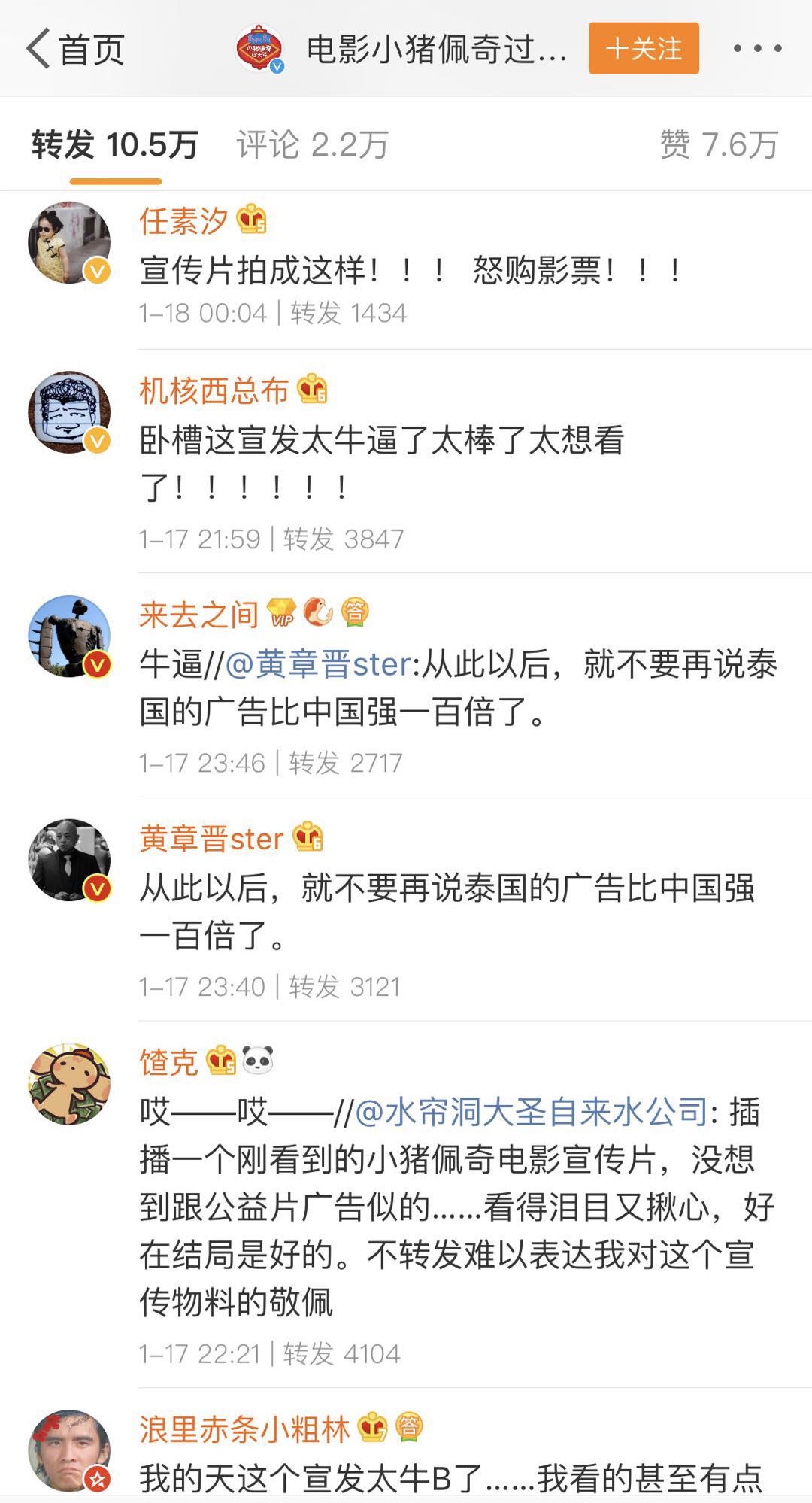
Task: Open 任素汐's repost 宣传片拍成这样
Action: point(411,271)
